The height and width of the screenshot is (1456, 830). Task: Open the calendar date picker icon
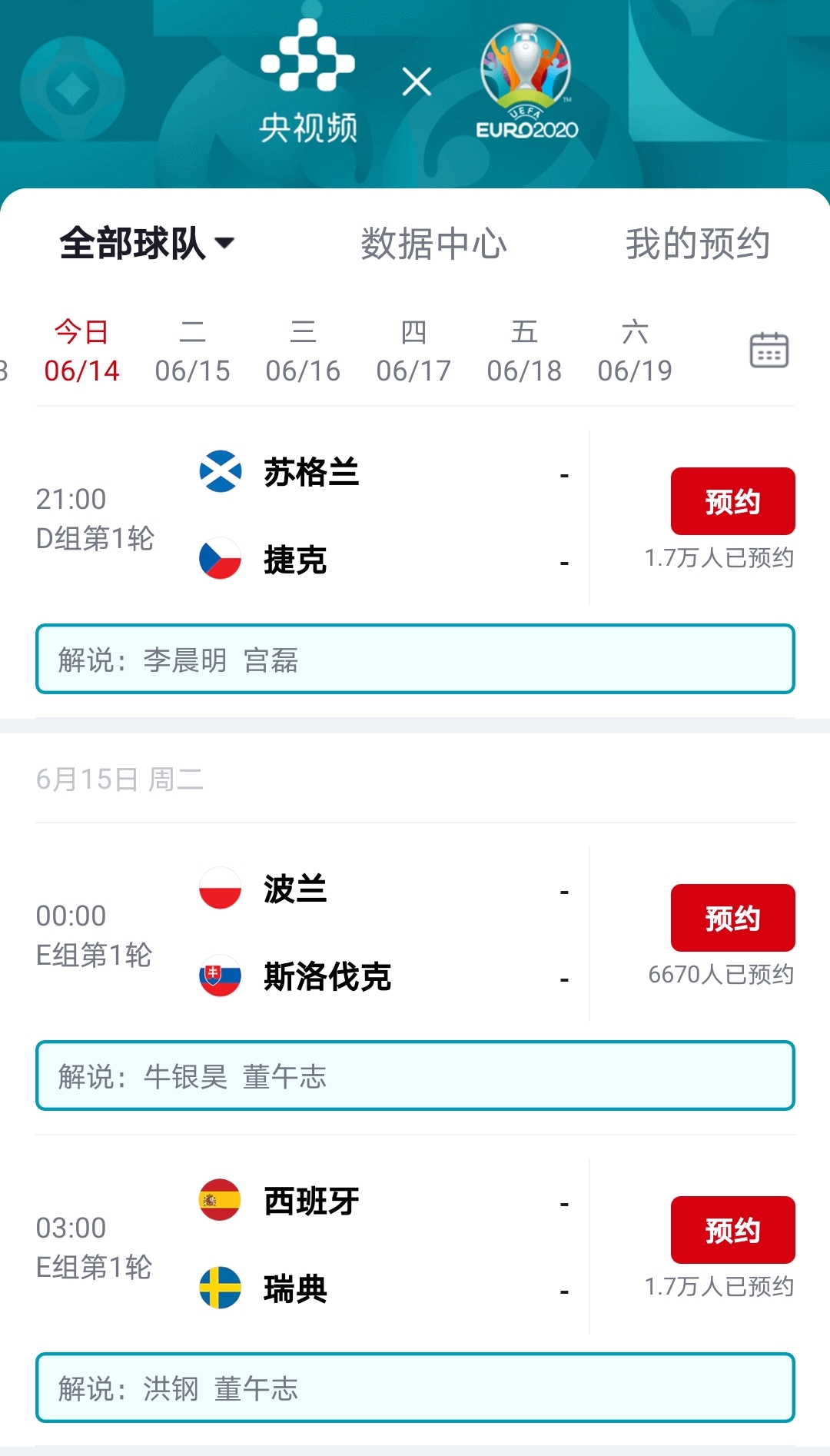(x=769, y=351)
